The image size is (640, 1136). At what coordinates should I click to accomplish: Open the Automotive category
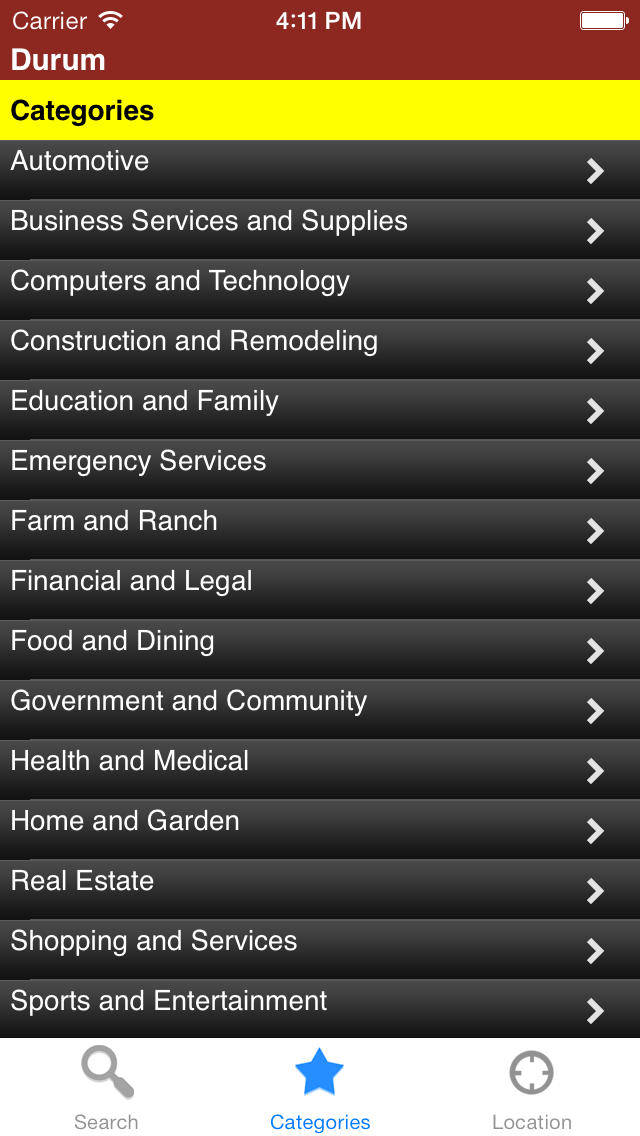pos(320,170)
